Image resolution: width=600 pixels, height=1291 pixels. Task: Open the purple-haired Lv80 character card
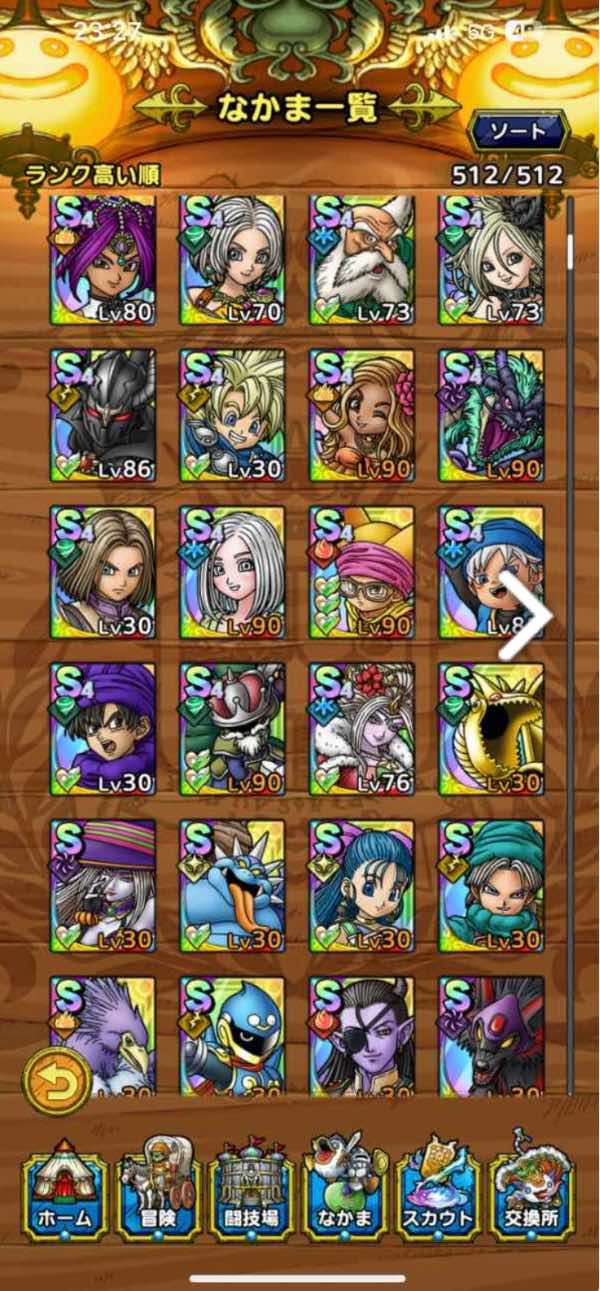(x=103, y=260)
